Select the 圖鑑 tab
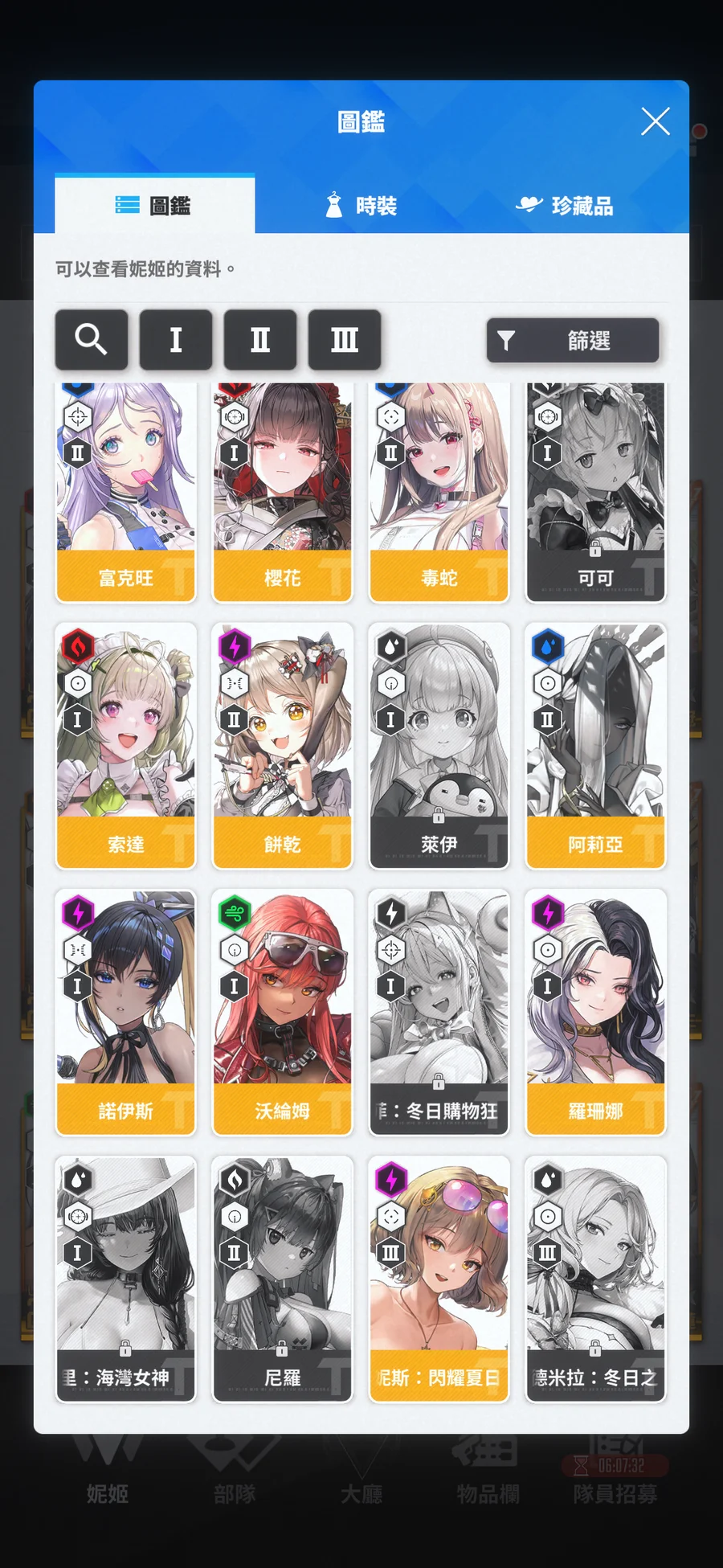The height and width of the screenshot is (1568, 723). (154, 206)
